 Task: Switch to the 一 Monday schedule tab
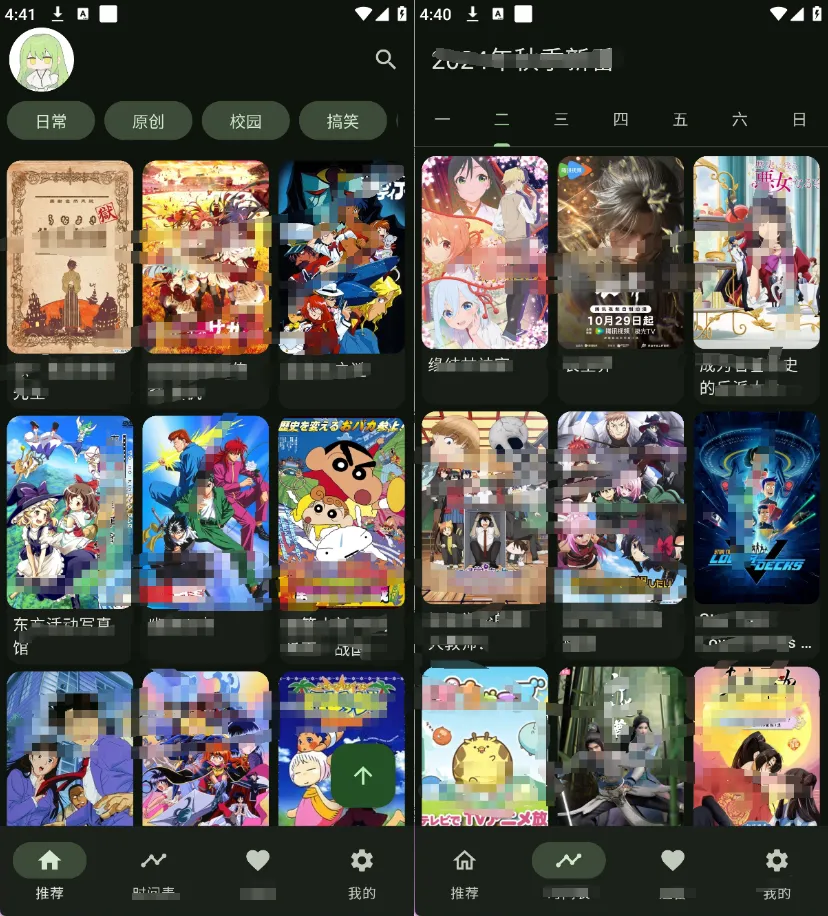[x=442, y=119]
